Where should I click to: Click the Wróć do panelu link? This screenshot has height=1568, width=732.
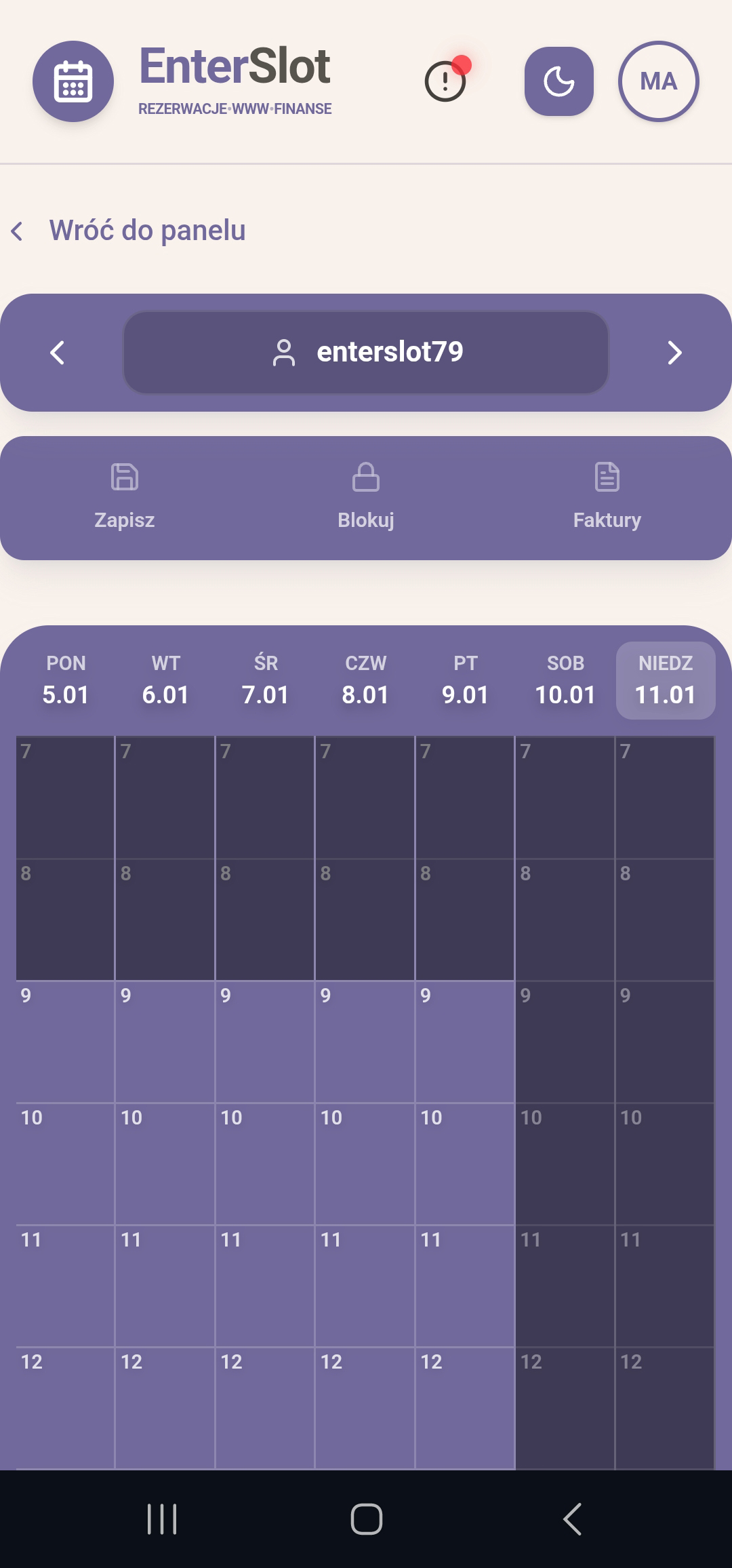(147, 231)
